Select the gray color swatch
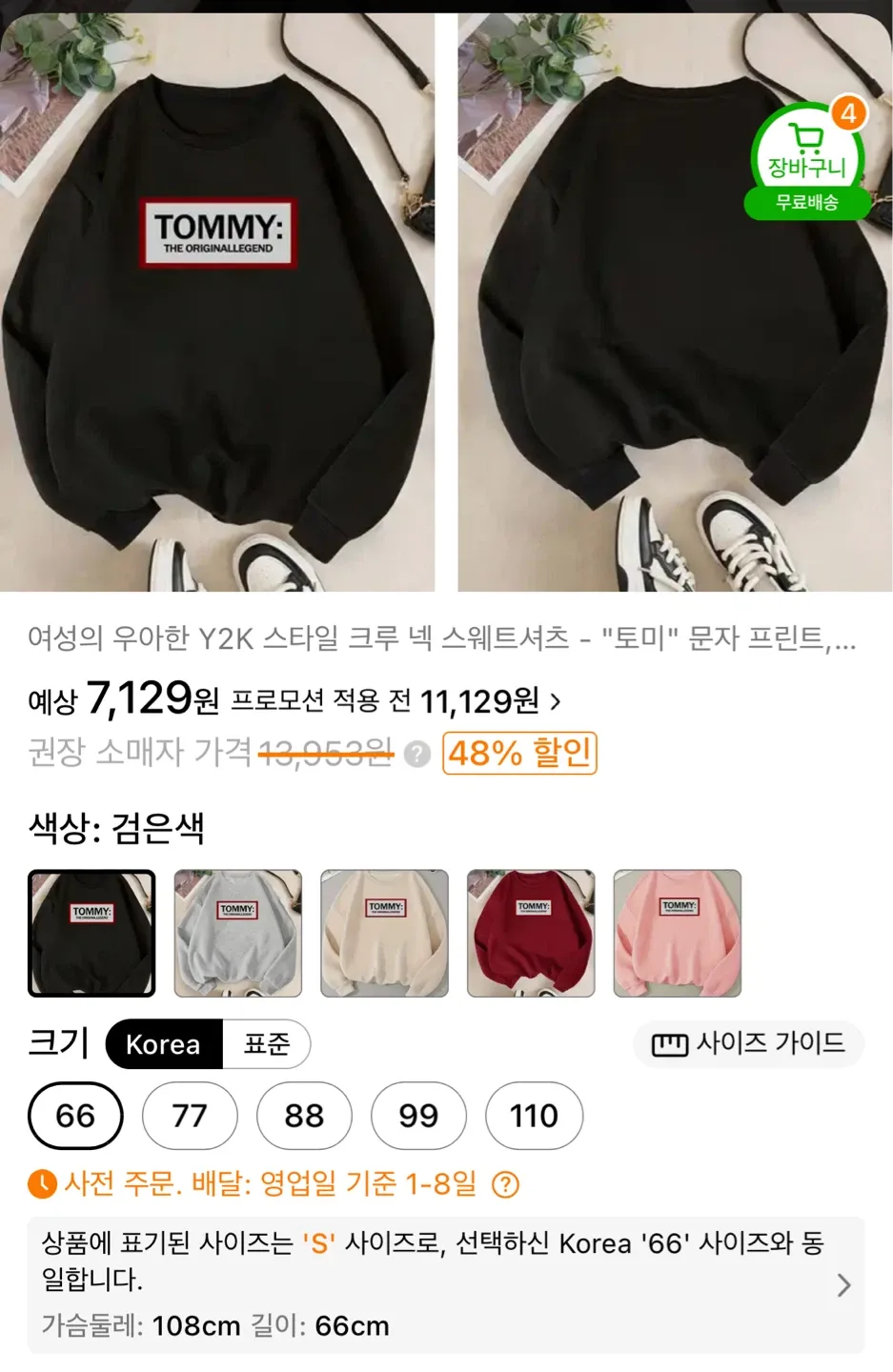This screenshot has height=1372, width=893. (x=238, y=934)
